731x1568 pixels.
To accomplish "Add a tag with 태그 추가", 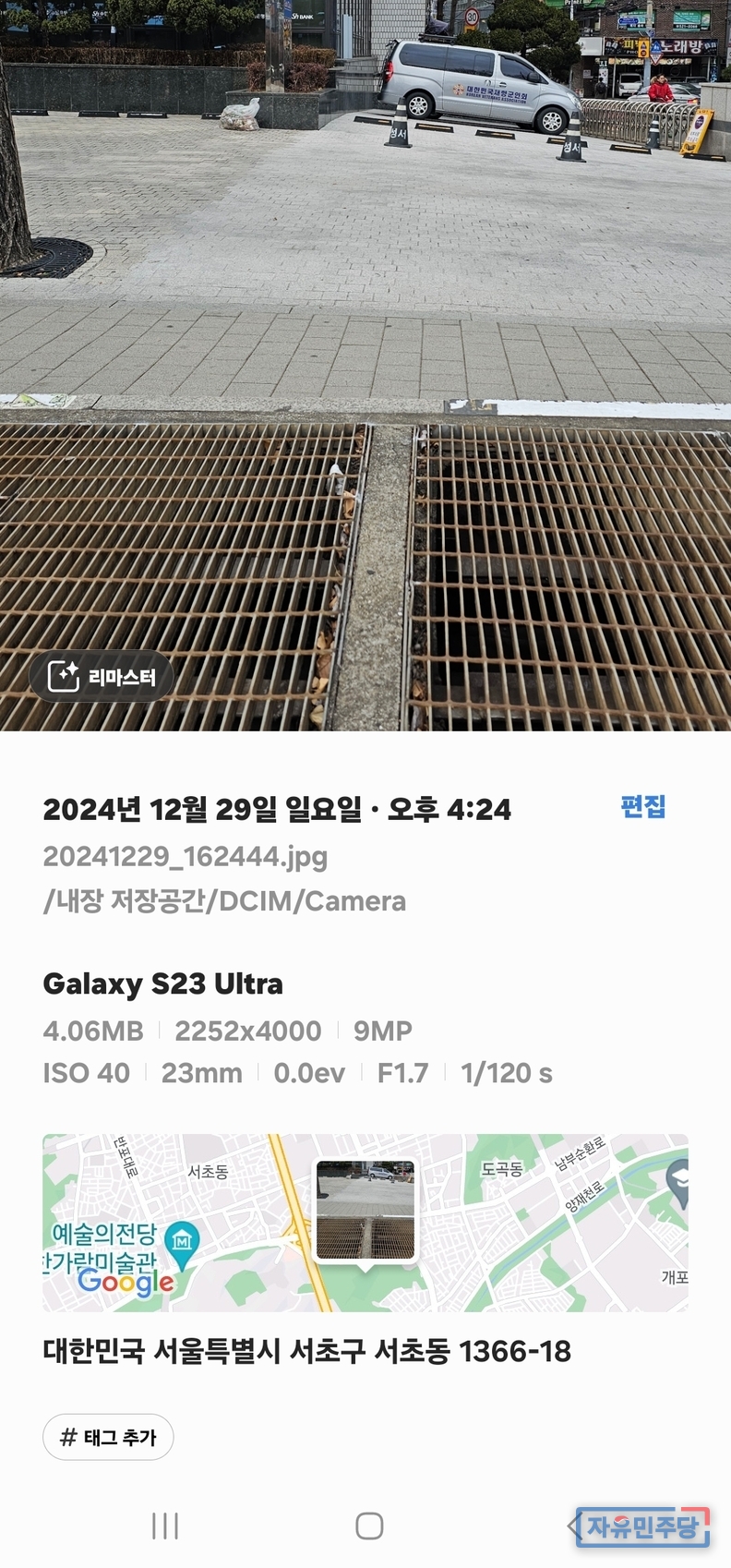I will tap(108, 1437).
